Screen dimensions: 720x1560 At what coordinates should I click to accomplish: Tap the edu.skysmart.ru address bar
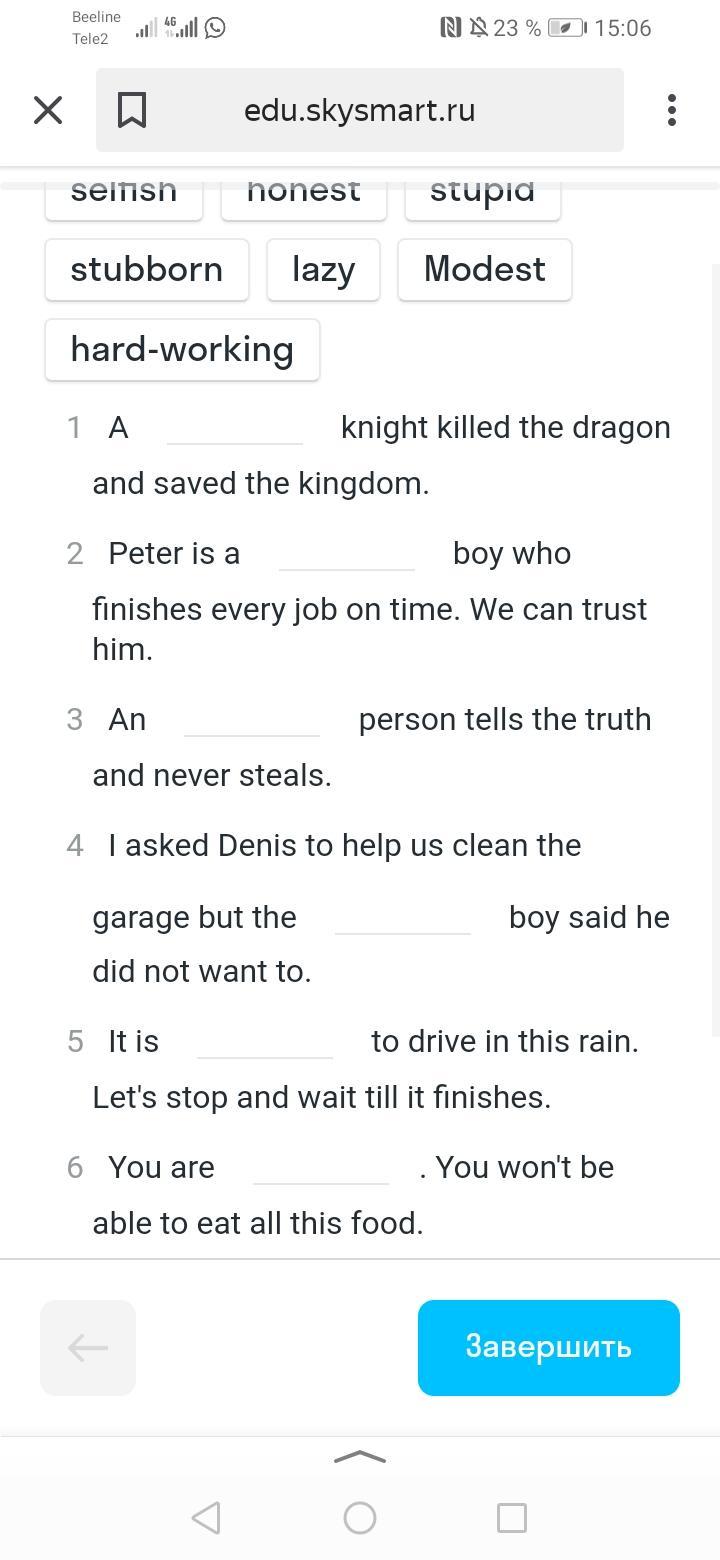[x=360, y=110]
